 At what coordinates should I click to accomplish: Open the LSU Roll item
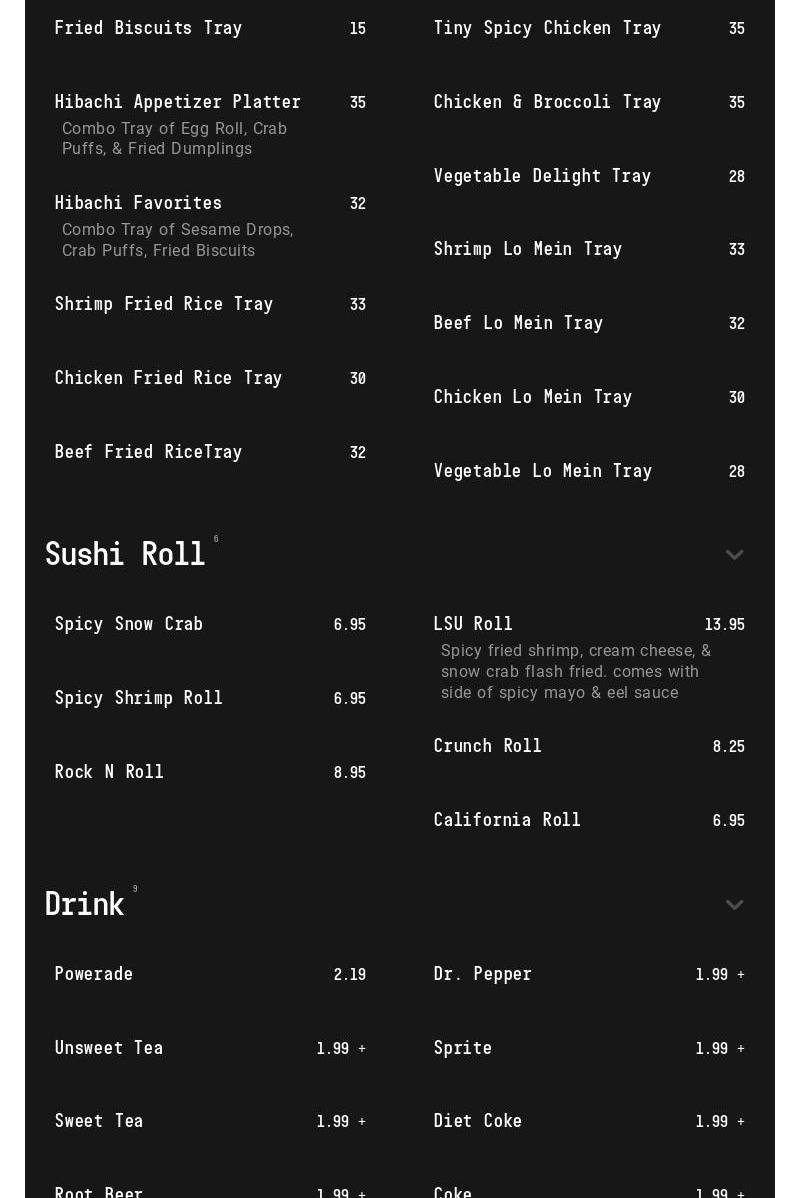coord(473,624)
